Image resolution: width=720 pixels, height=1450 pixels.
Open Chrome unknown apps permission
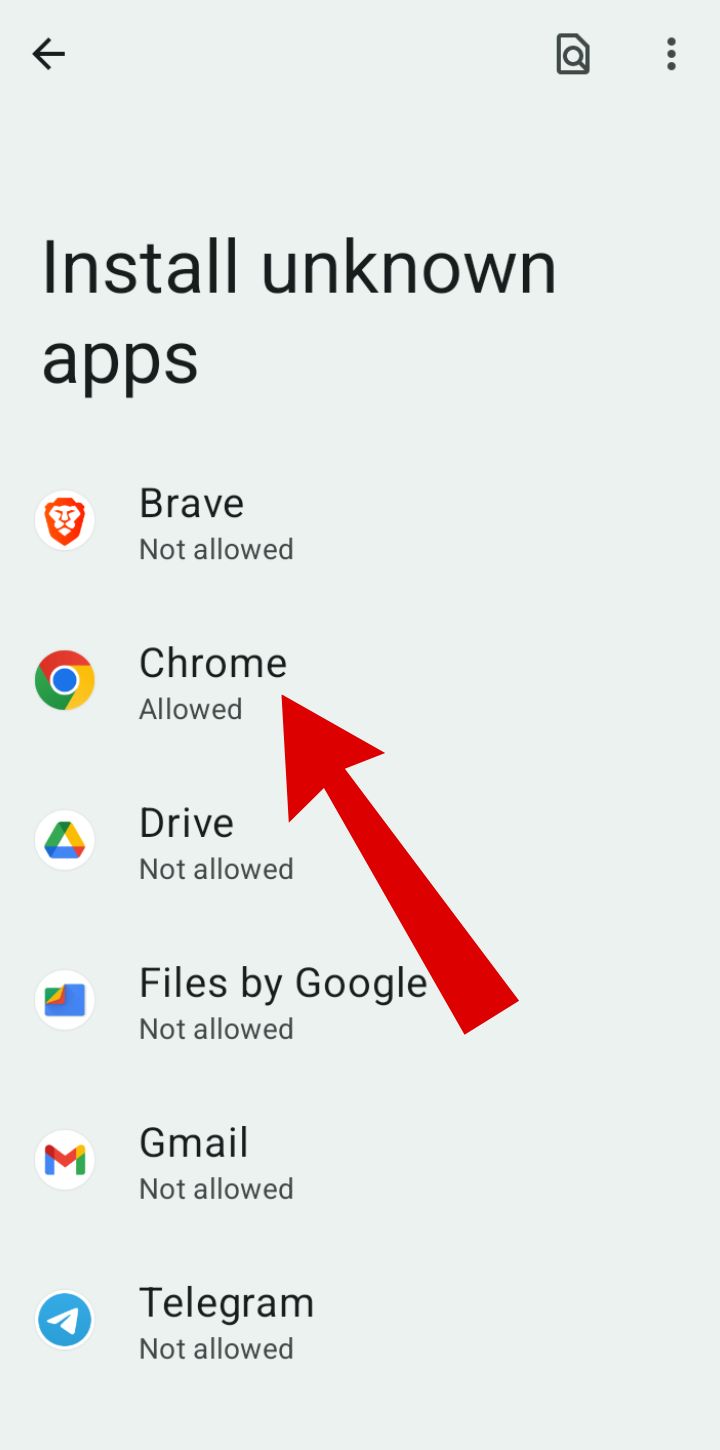click(x=212, y=682)
